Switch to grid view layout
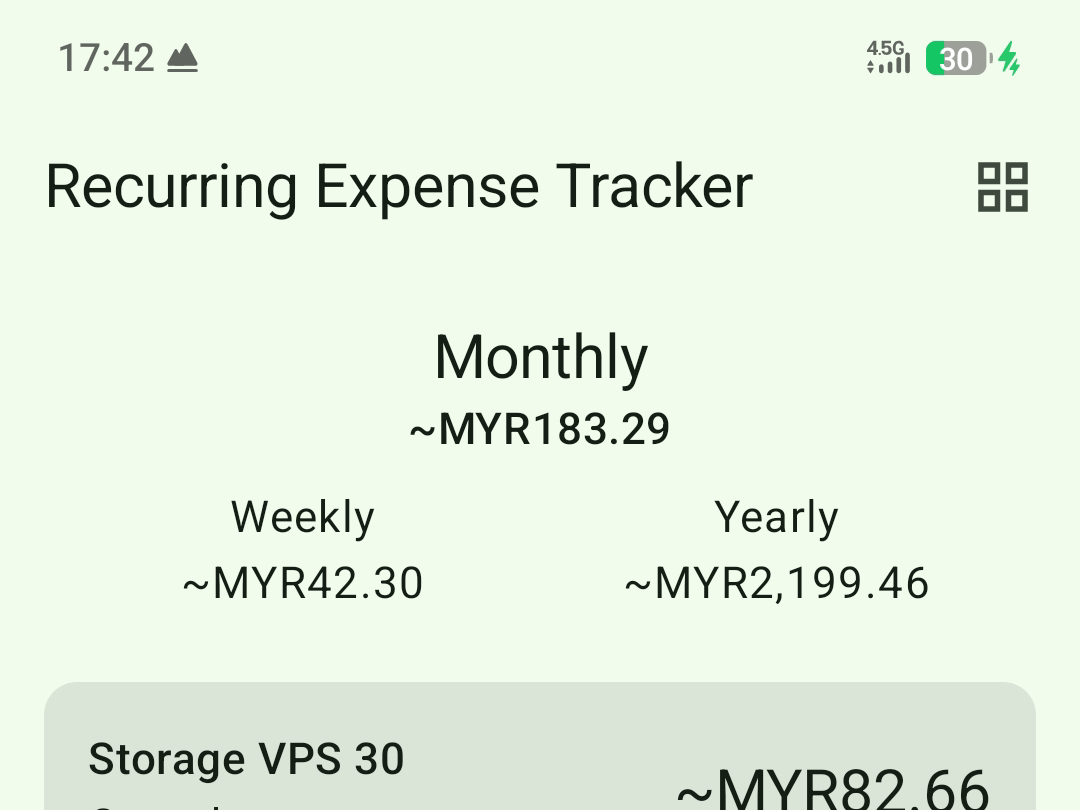Screen dimensions: 1080x810 click(1002, 187)
